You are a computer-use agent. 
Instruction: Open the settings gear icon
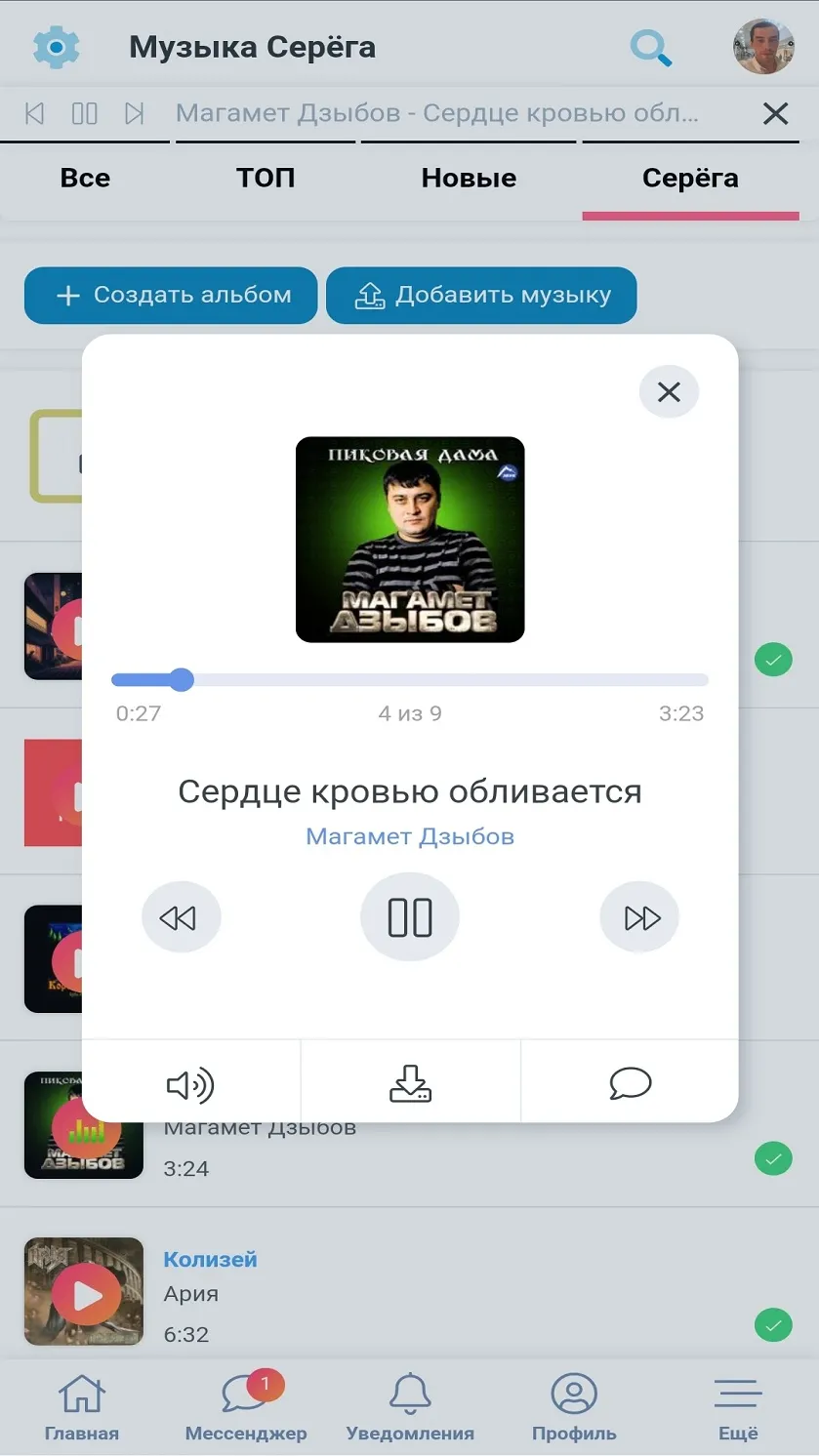click(x=57, y=47)
